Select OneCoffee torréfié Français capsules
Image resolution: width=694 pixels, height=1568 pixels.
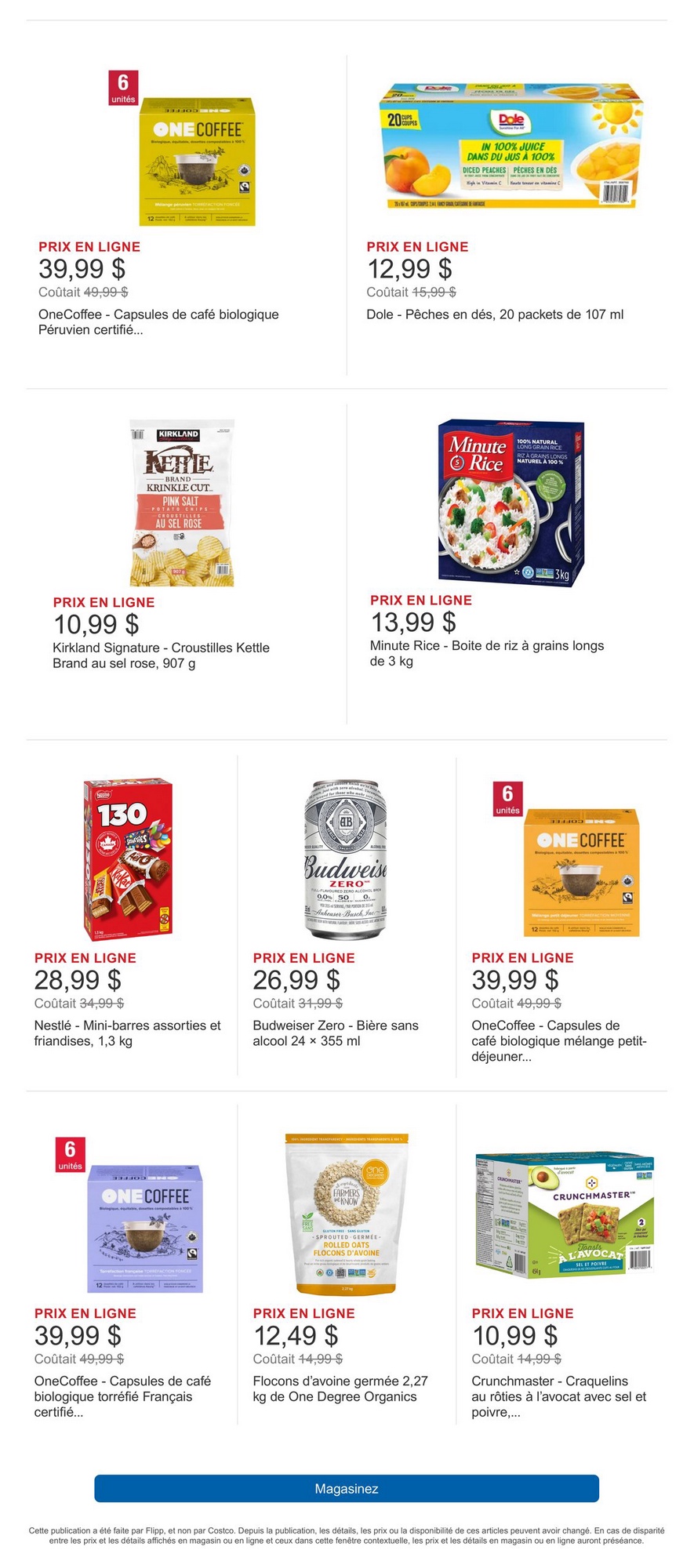click(144, 1228)
